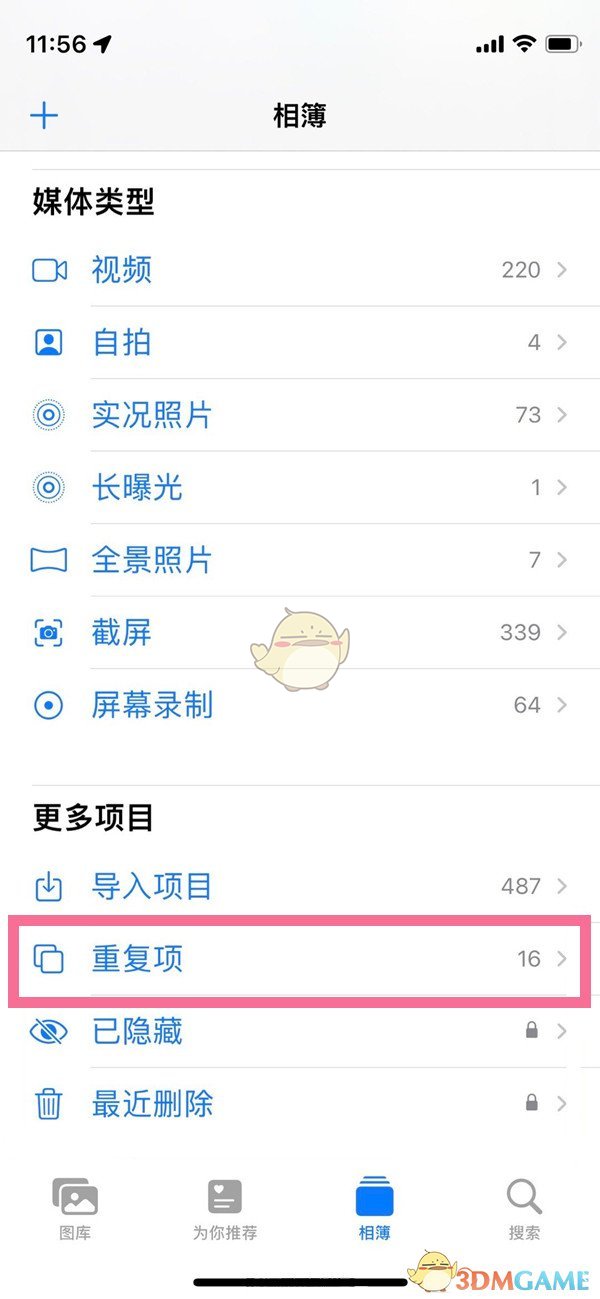Open 最近删除 recently deleted
This screenshot has height=1299, width=600.
[x=300, y=1104]
